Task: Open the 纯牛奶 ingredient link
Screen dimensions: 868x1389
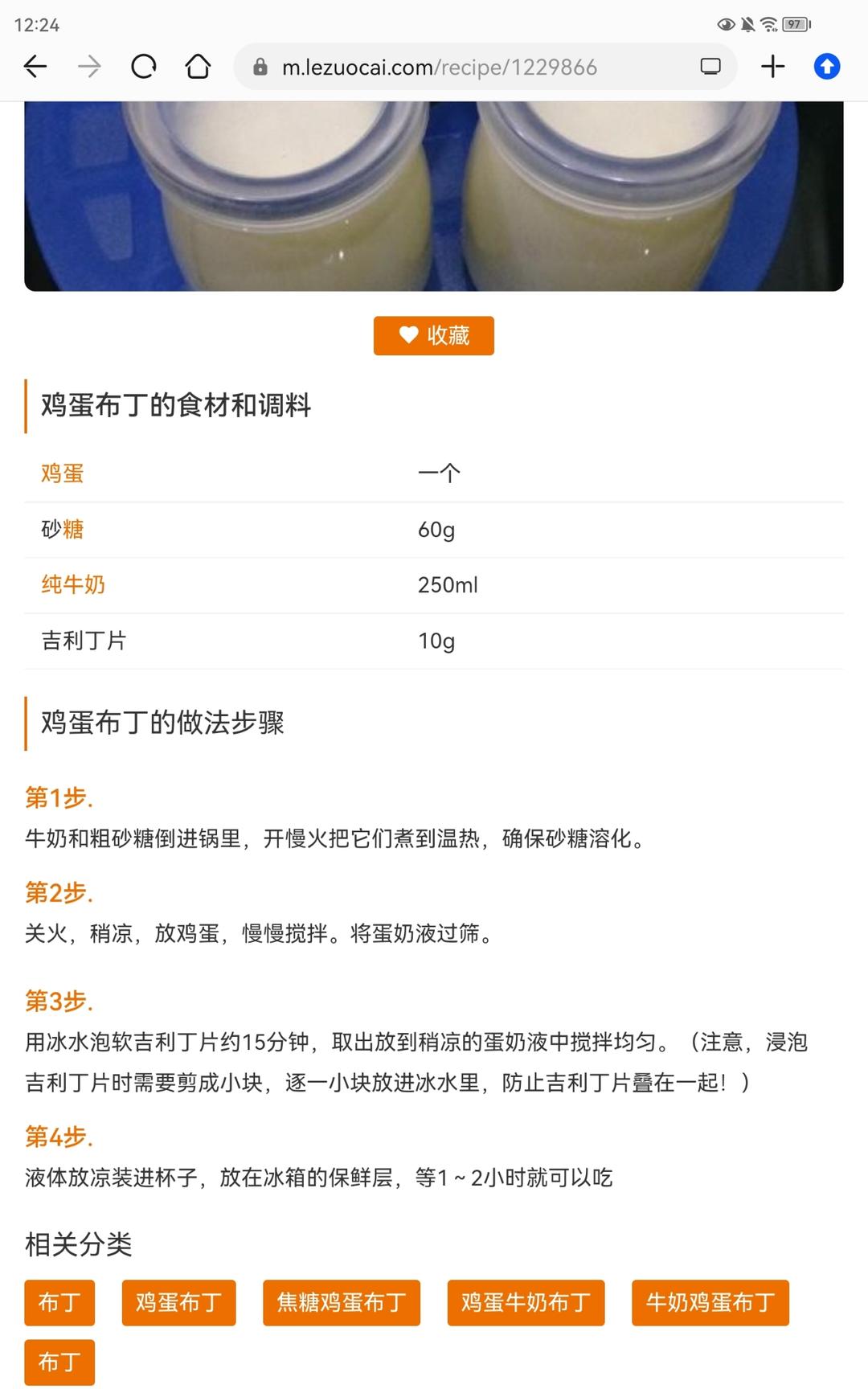Action: pos(73,584)
